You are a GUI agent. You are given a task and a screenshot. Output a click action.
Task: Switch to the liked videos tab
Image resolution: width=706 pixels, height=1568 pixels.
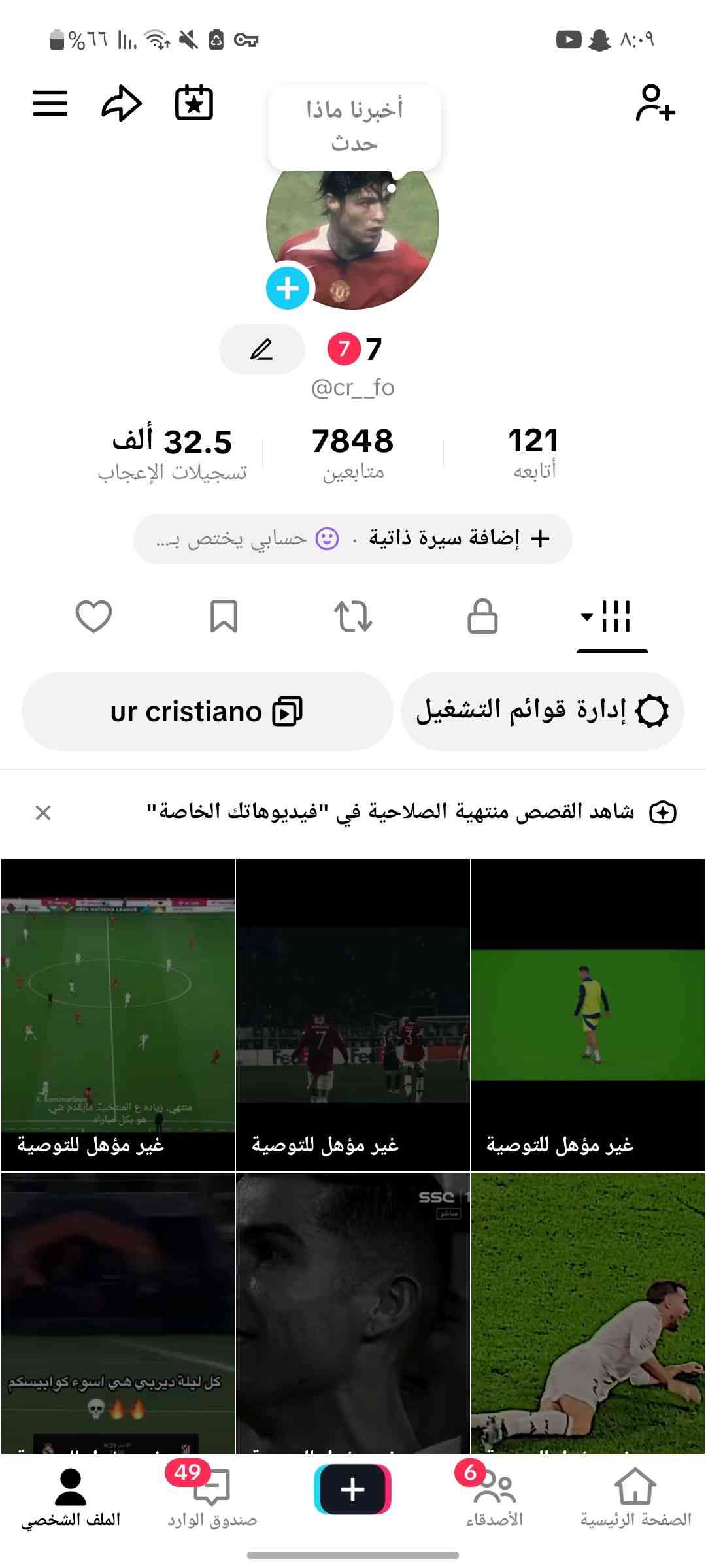[94, 617]
